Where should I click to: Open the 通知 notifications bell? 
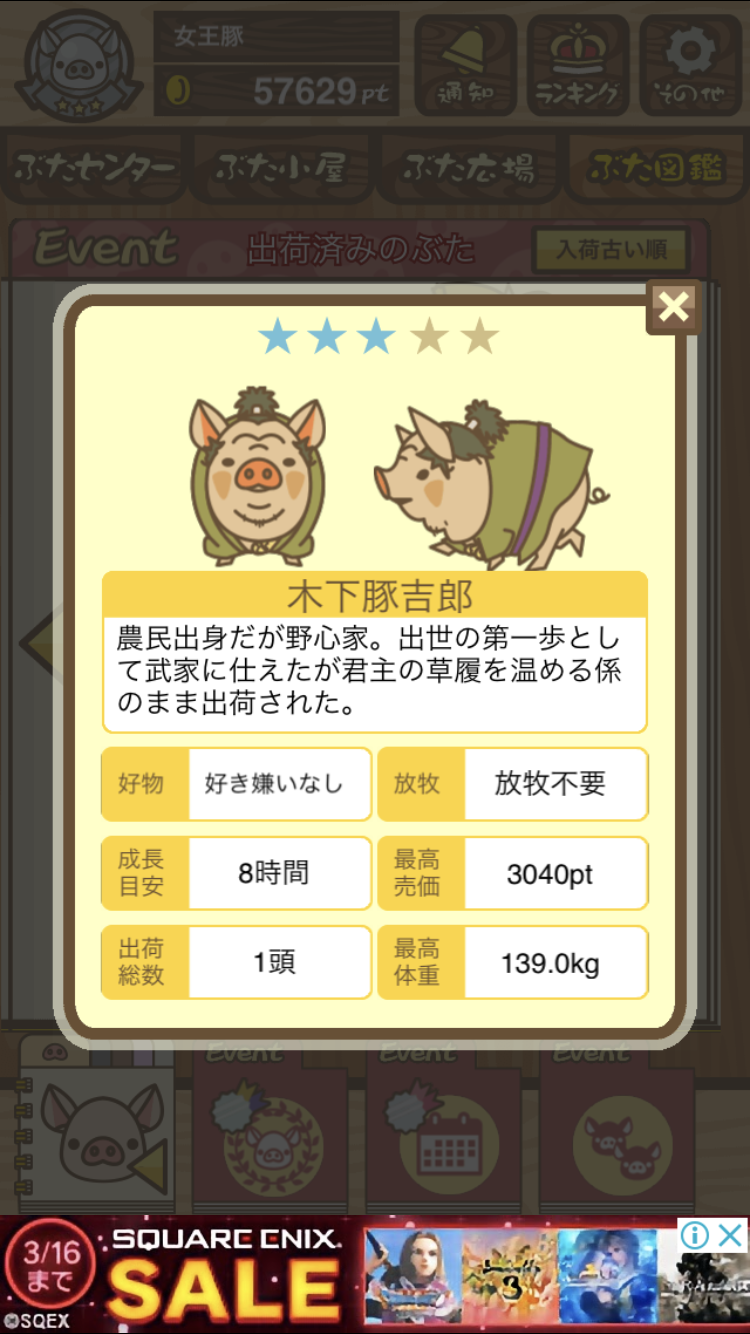[x=465, y=65]
